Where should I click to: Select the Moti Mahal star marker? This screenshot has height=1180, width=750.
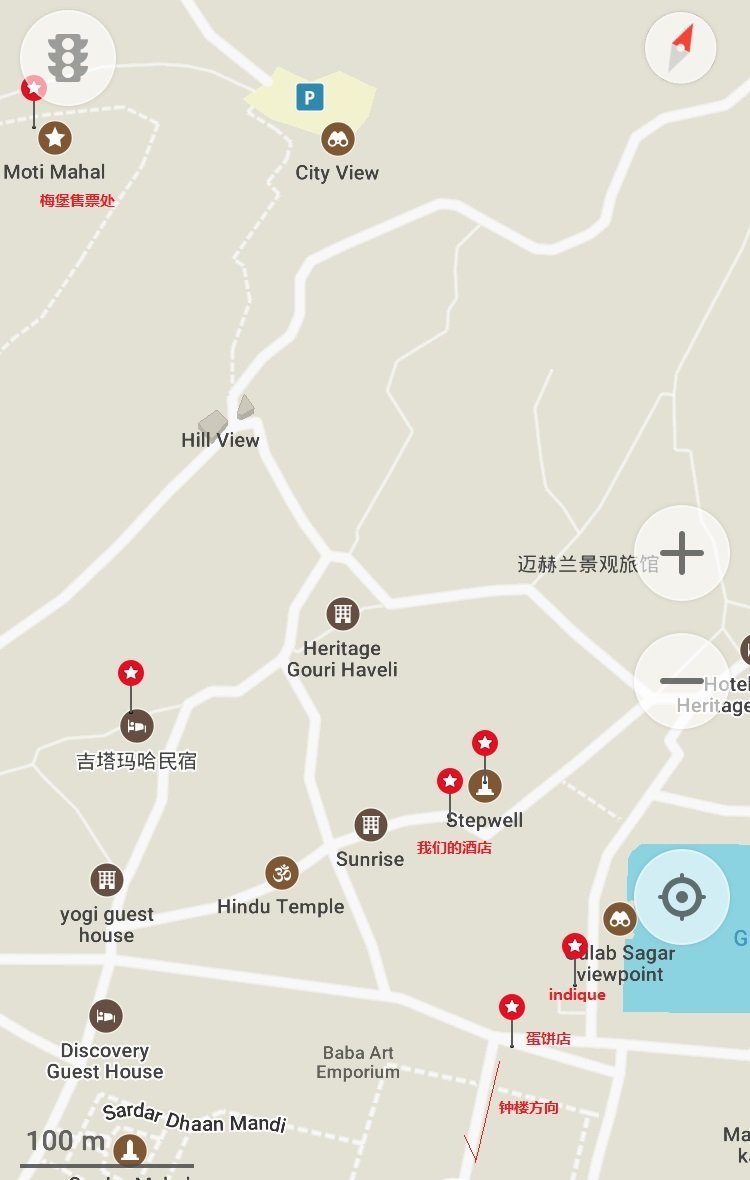pyautogui.click(x=55, y=137)
